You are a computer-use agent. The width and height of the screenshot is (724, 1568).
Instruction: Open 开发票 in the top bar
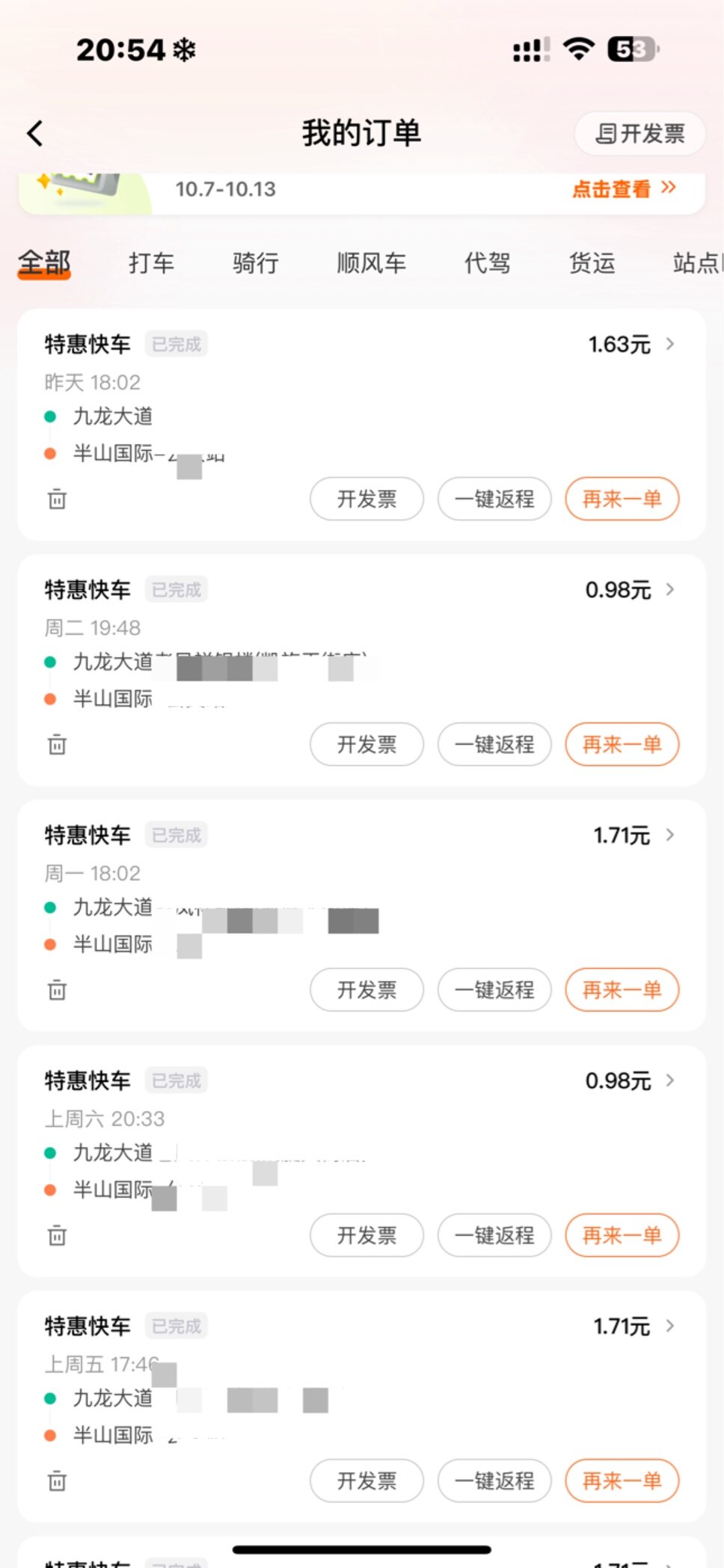click(639, 134)
